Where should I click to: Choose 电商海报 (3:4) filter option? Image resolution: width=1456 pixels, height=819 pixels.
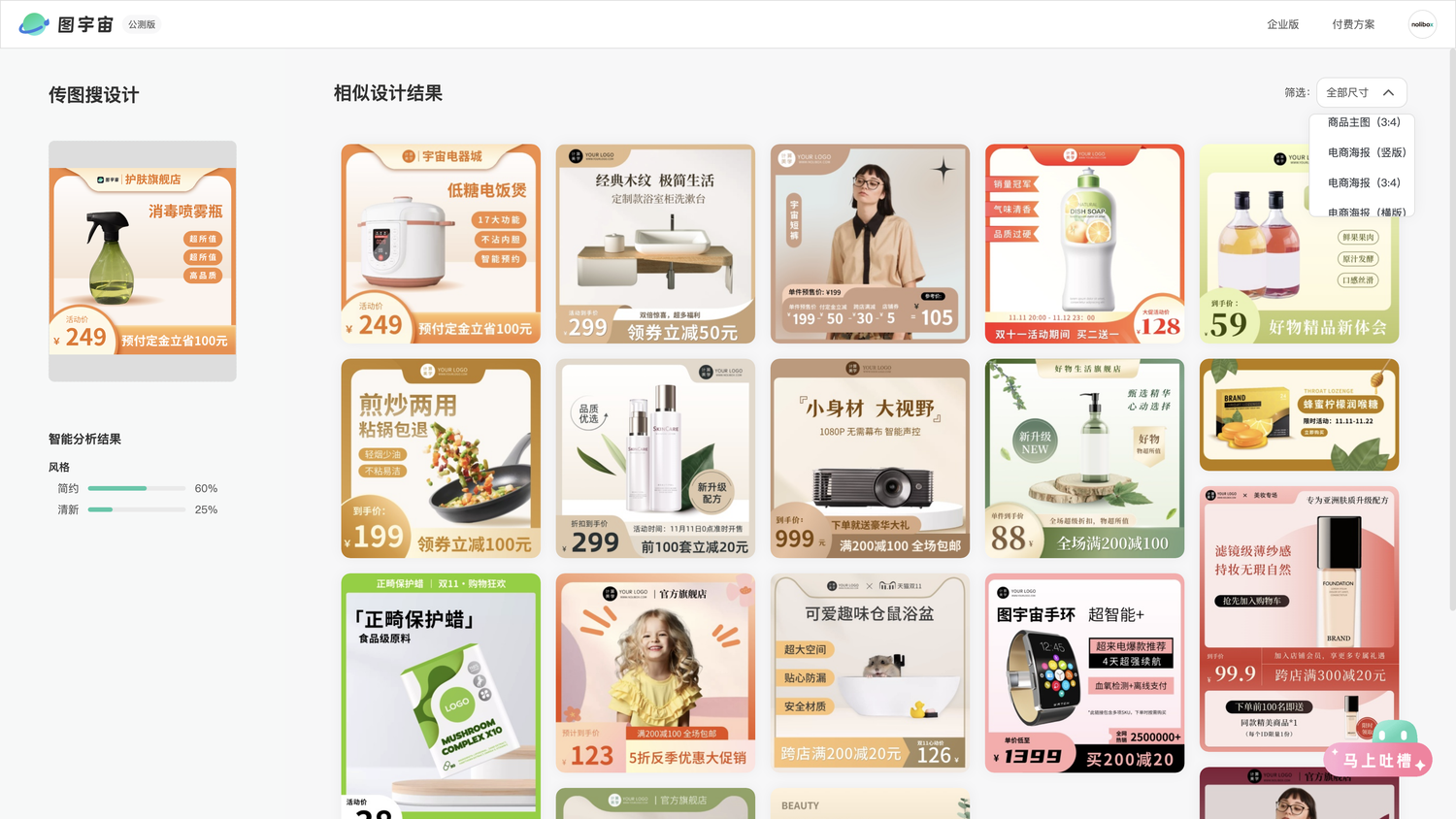(x=1363, y=182)
